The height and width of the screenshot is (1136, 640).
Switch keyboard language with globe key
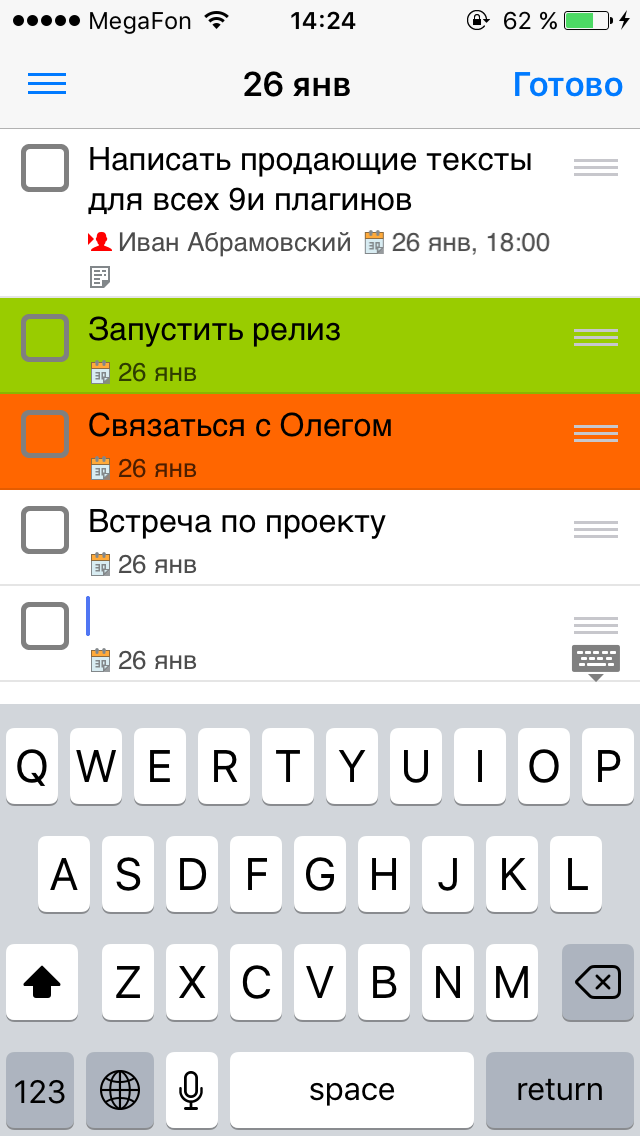120,1089
